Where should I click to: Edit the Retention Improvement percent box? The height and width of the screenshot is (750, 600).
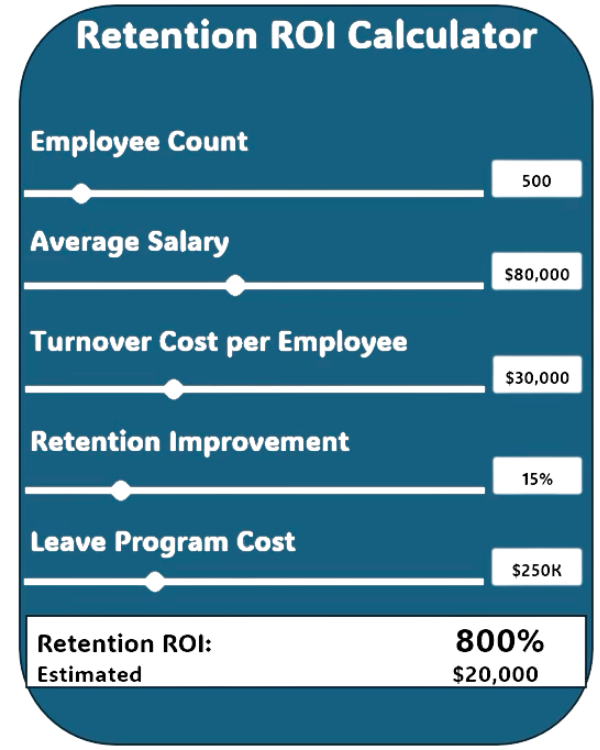[x=536, y=477]
